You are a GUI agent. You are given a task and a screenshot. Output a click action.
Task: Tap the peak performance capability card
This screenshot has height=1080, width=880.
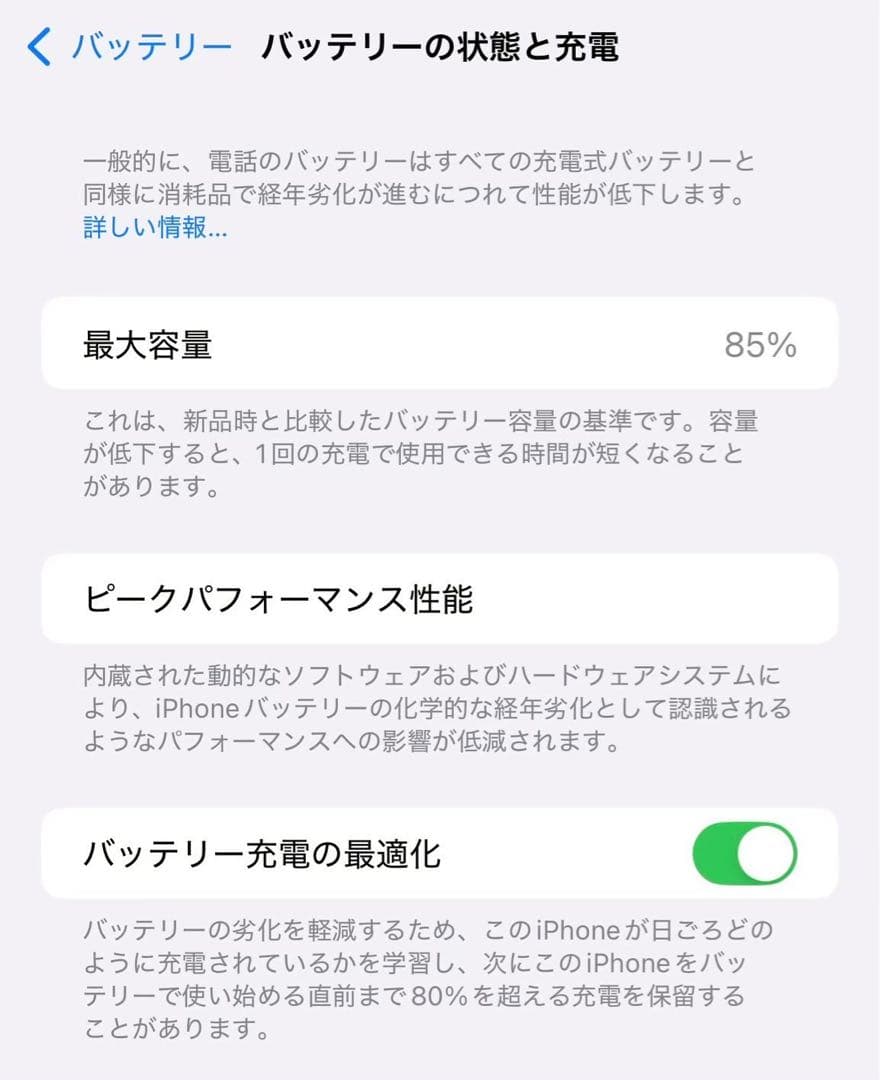pyautogui.click(x=440, y=600)
